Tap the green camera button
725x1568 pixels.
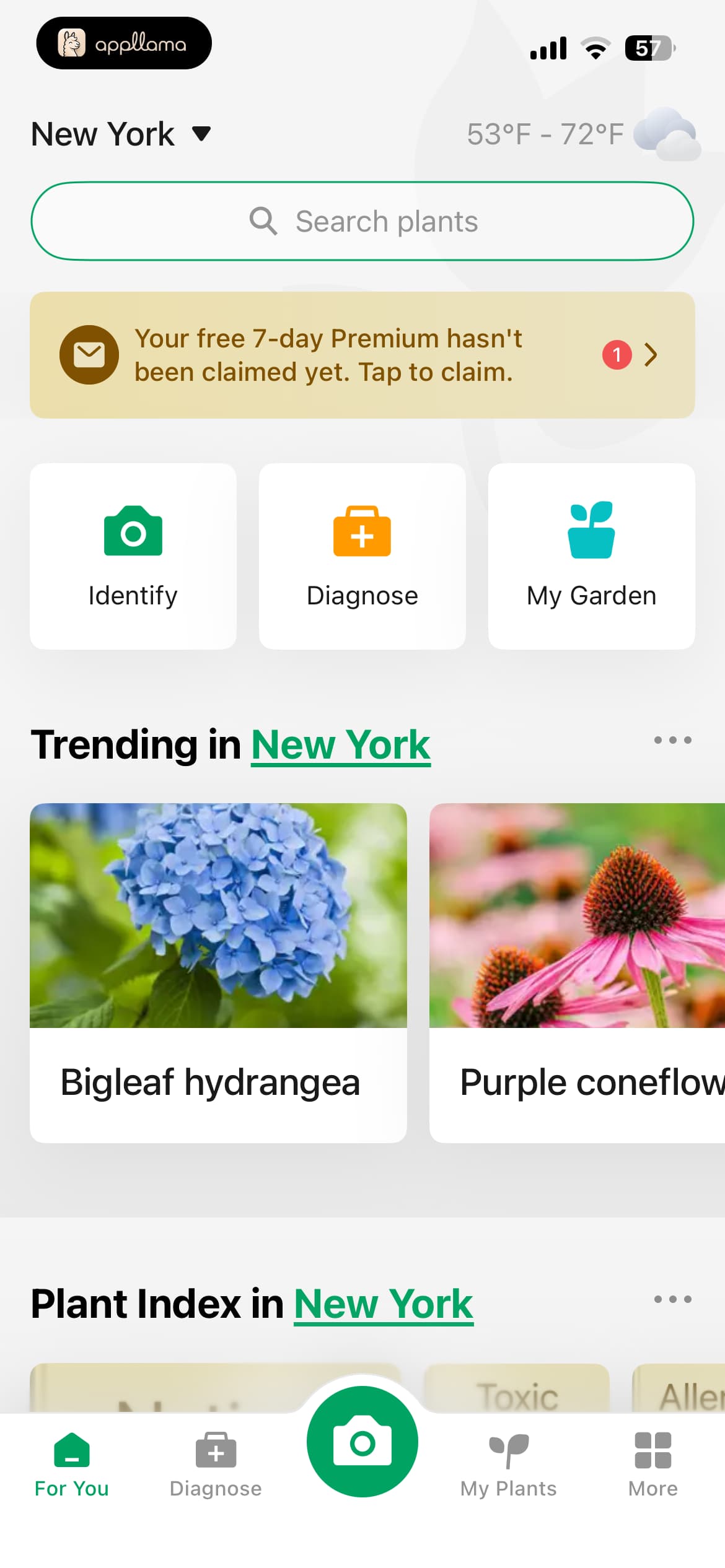(x=362, y=1442)
